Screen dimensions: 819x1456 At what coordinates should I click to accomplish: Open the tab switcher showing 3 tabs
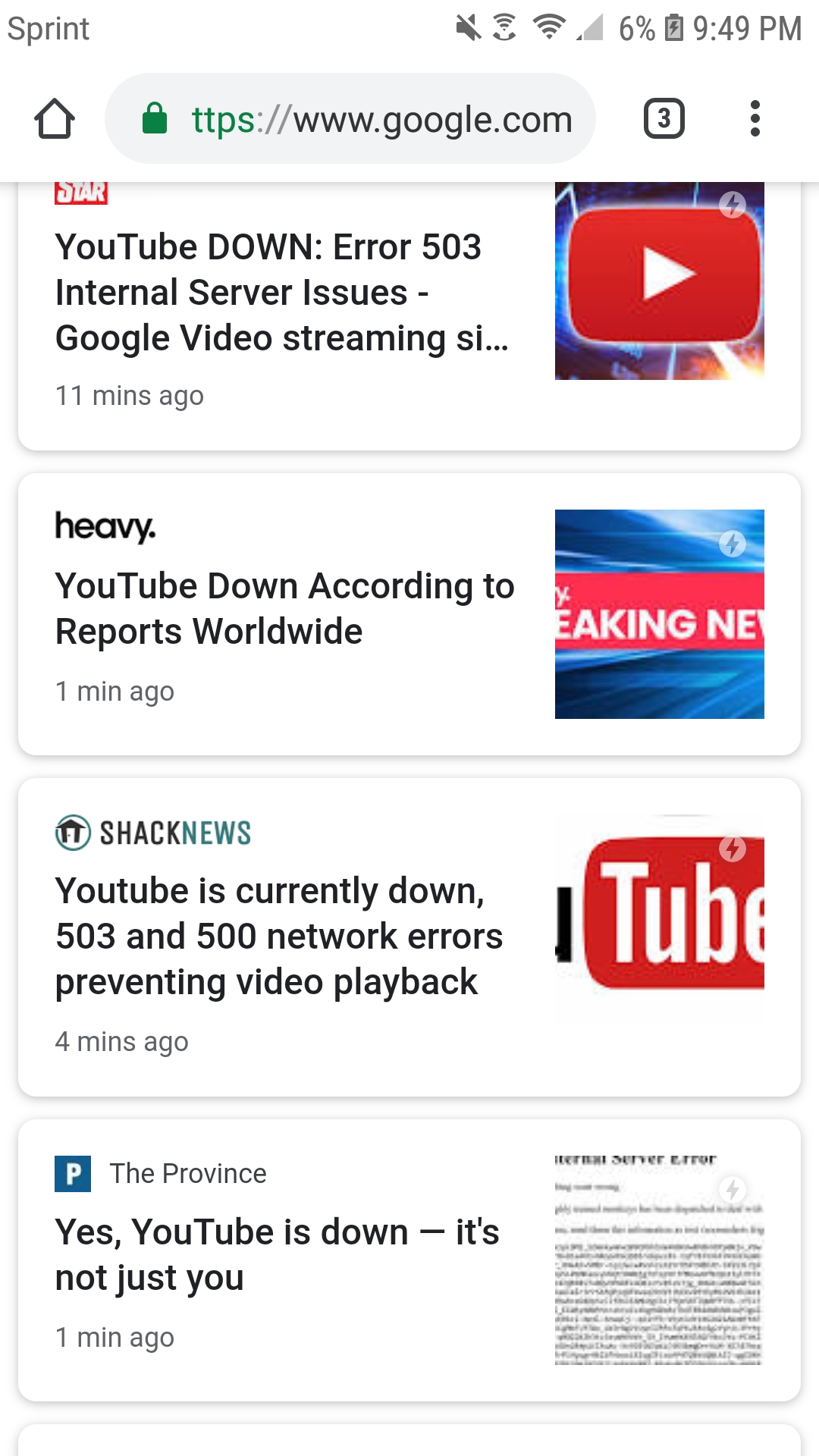[x=664, y=119]
